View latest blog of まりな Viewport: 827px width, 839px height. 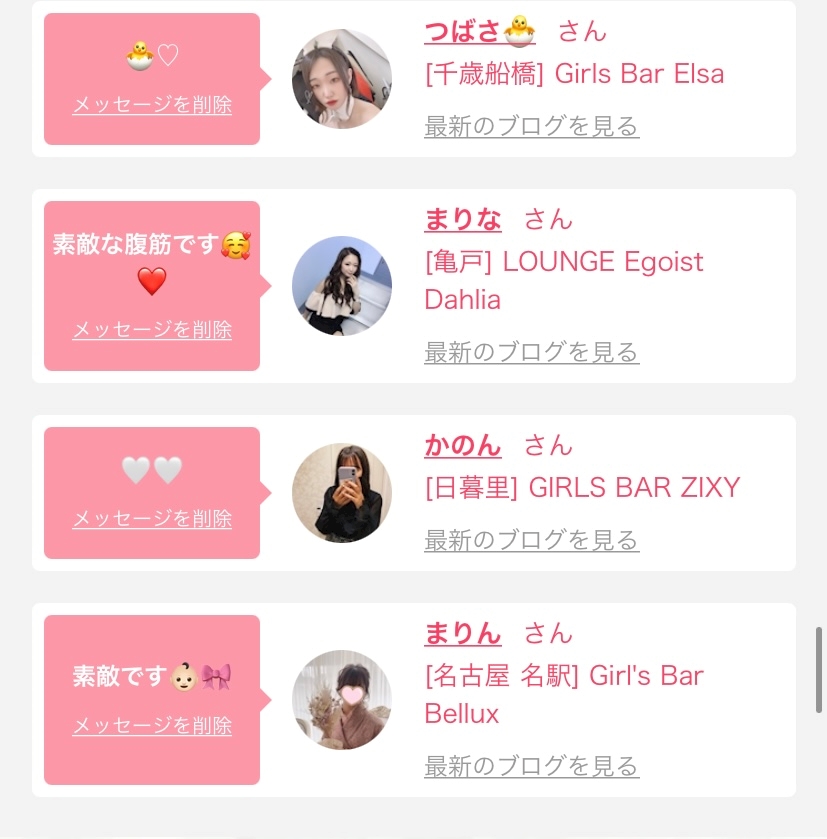pyautogui.click(x=531, y=353)
